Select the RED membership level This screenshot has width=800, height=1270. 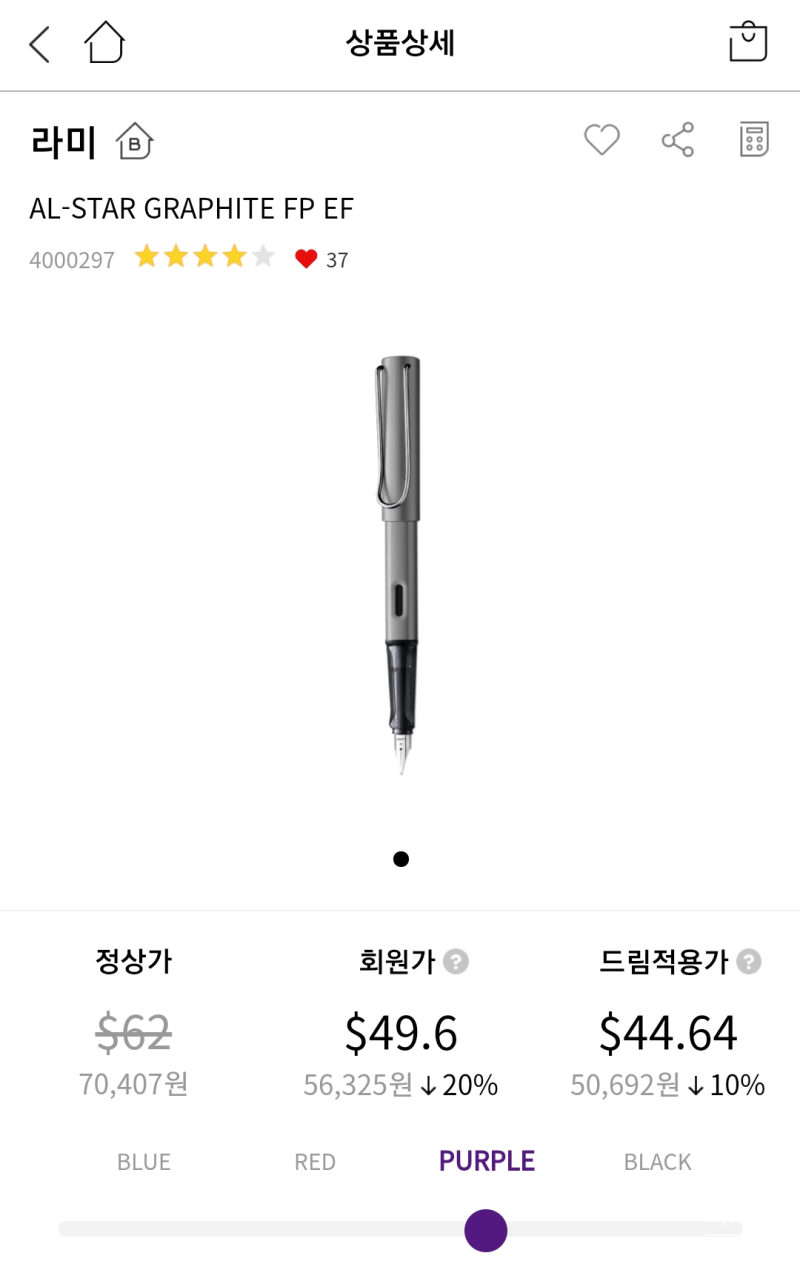click(315, 1162)
